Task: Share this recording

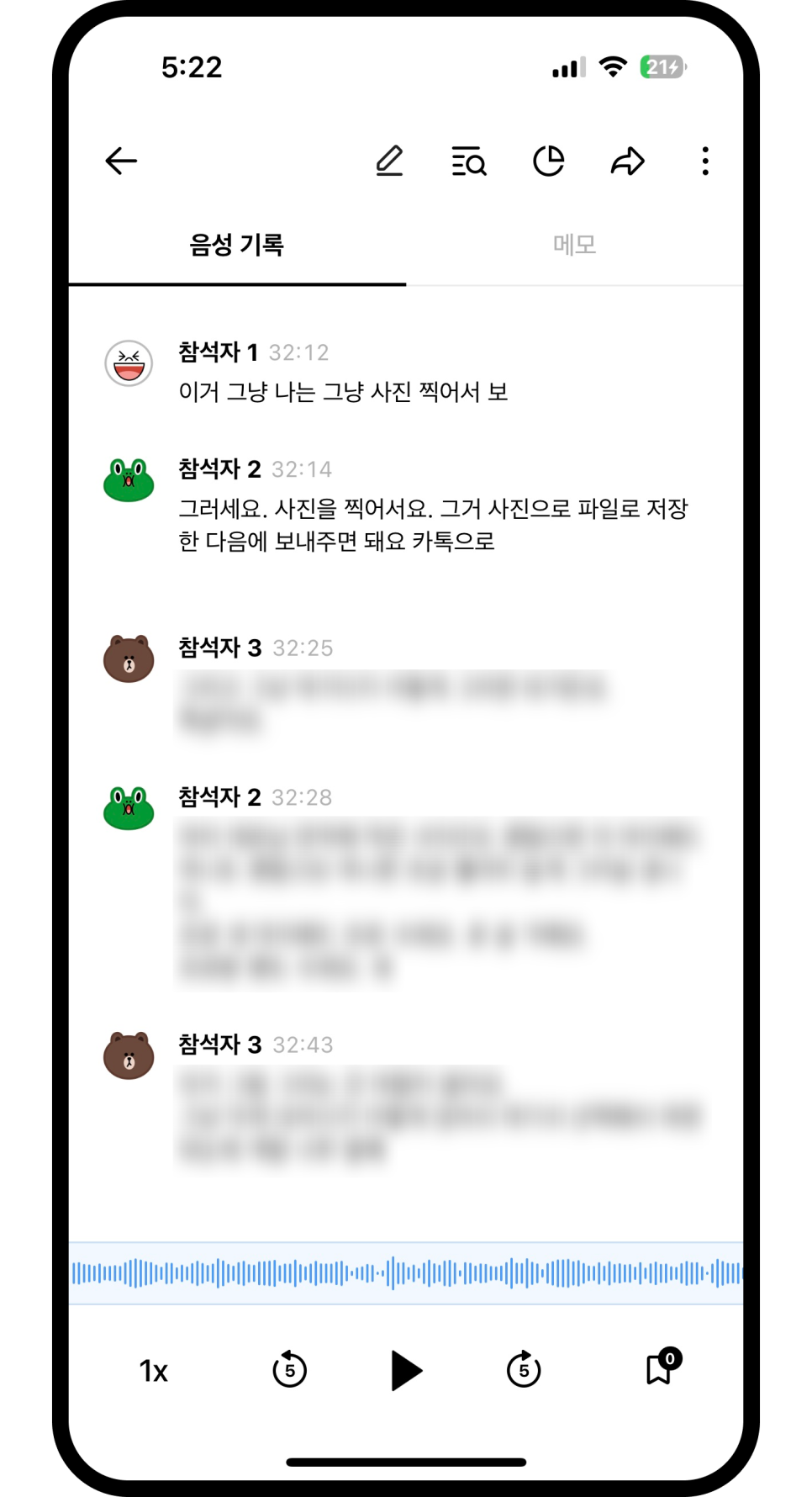Action: pos(627,161)
